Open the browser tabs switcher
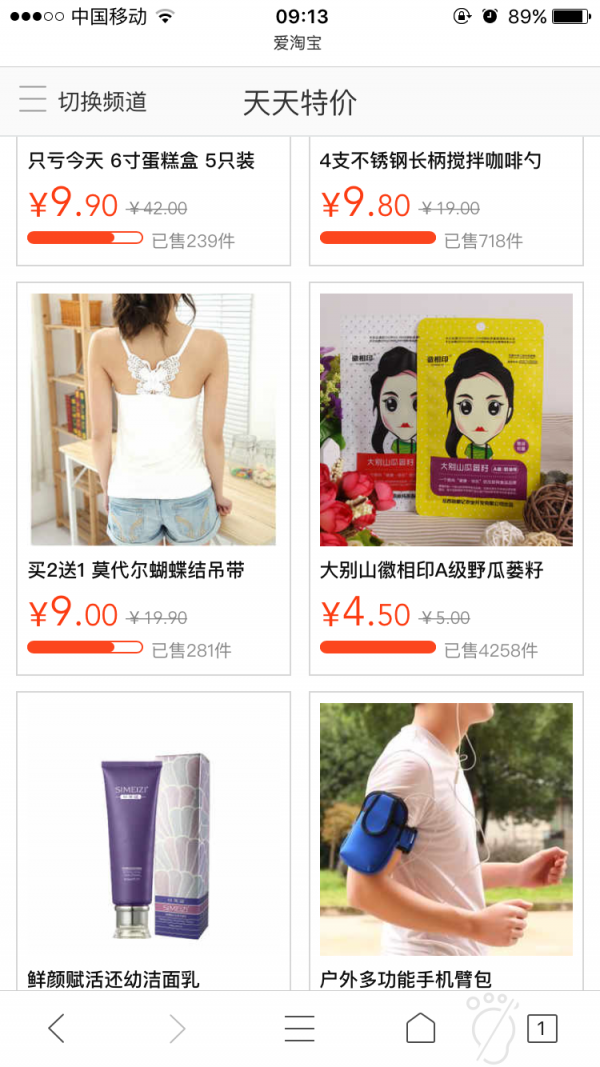Image resolution: width=600 pixels, height=1067 pixels. 542,1028
